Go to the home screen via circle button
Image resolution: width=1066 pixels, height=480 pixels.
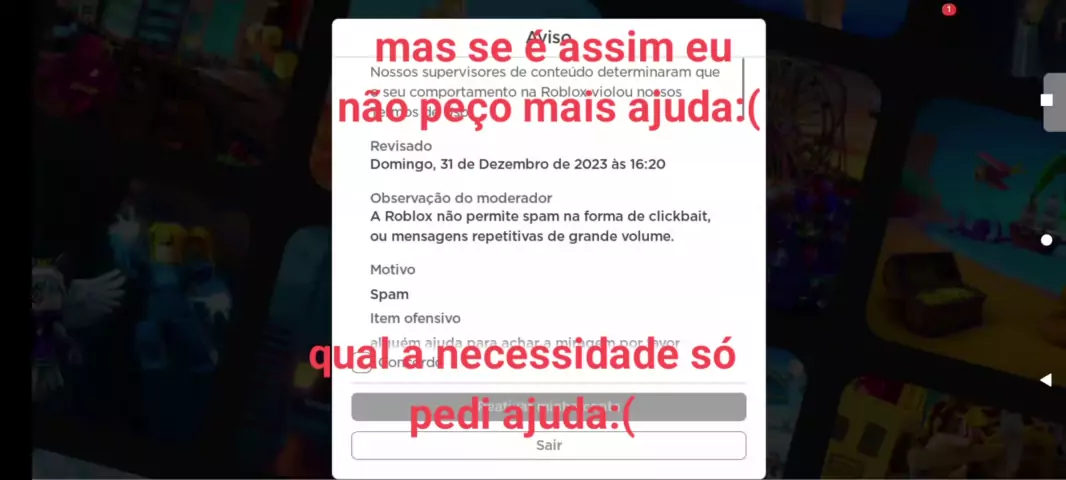(x=1046, y=240)
